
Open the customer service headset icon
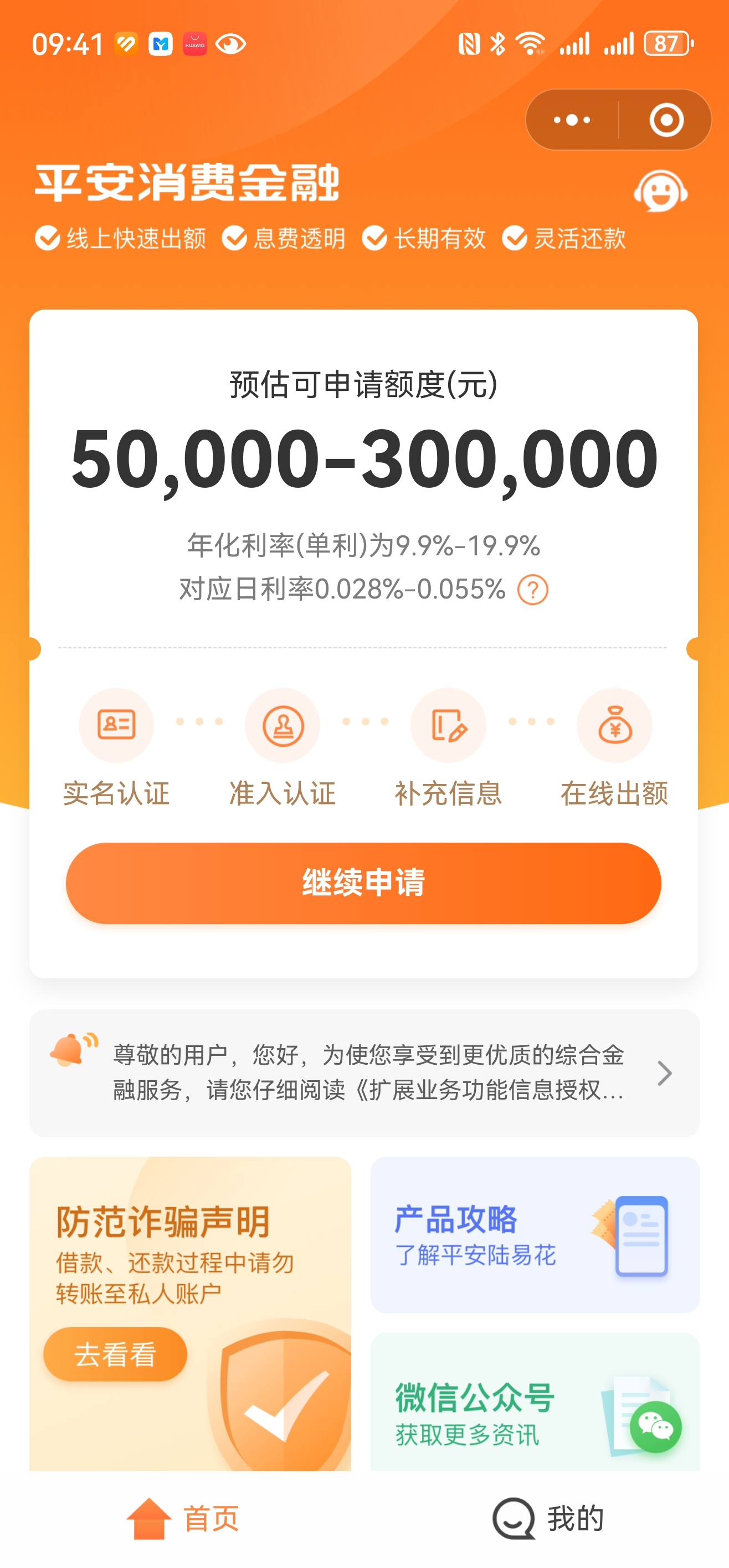pyautogui.click(x=660, y=192)
